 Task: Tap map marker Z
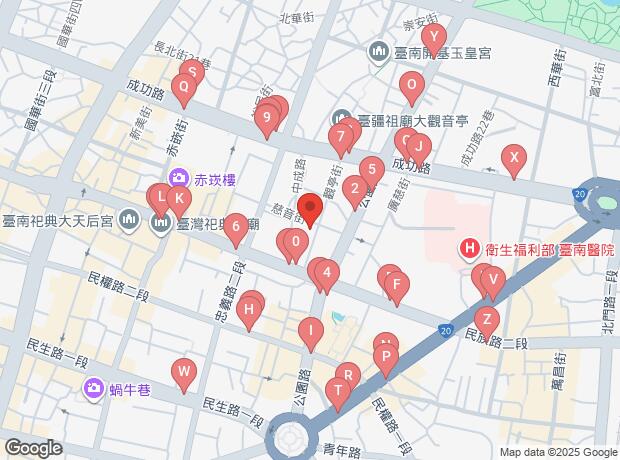point(486,319)
